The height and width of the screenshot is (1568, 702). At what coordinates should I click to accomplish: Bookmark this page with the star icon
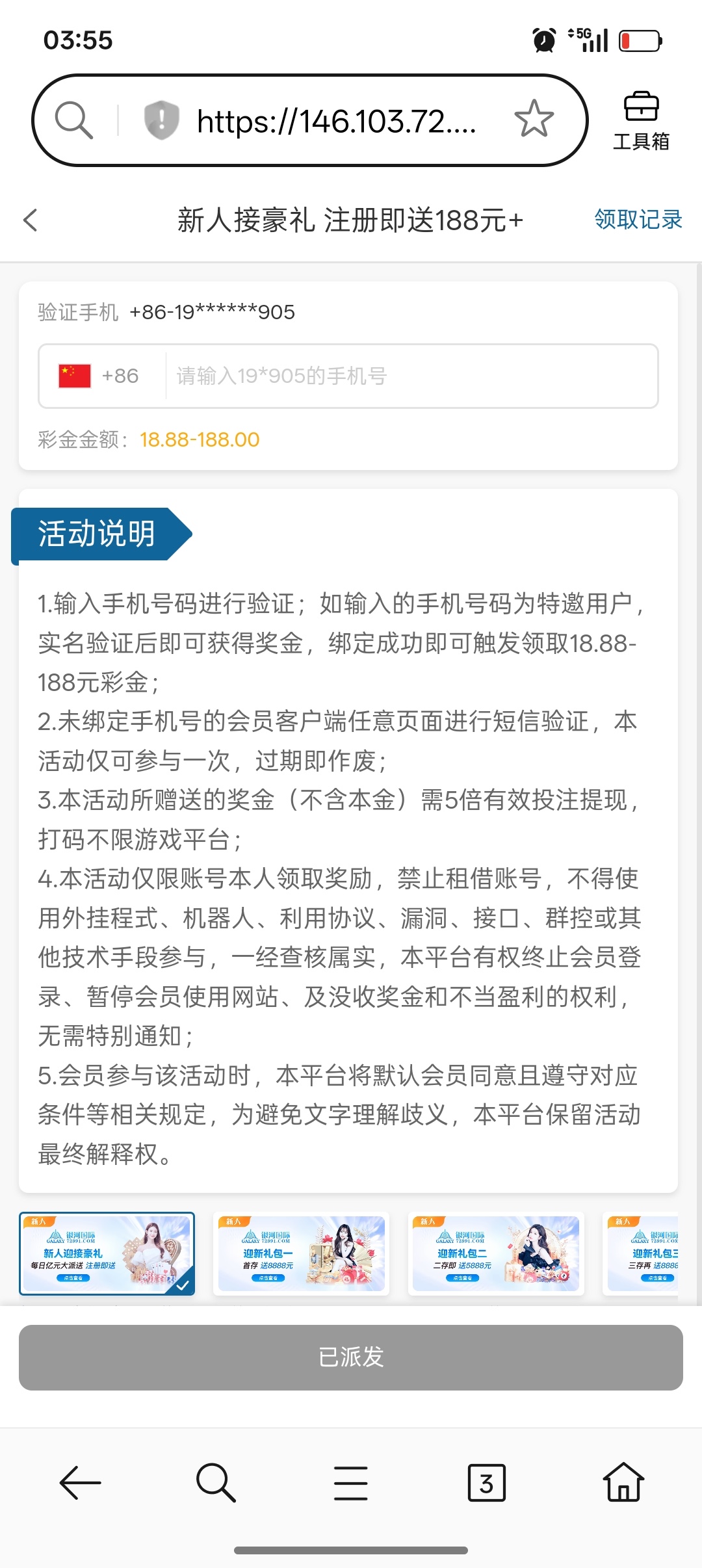click(x=534, y=119)
